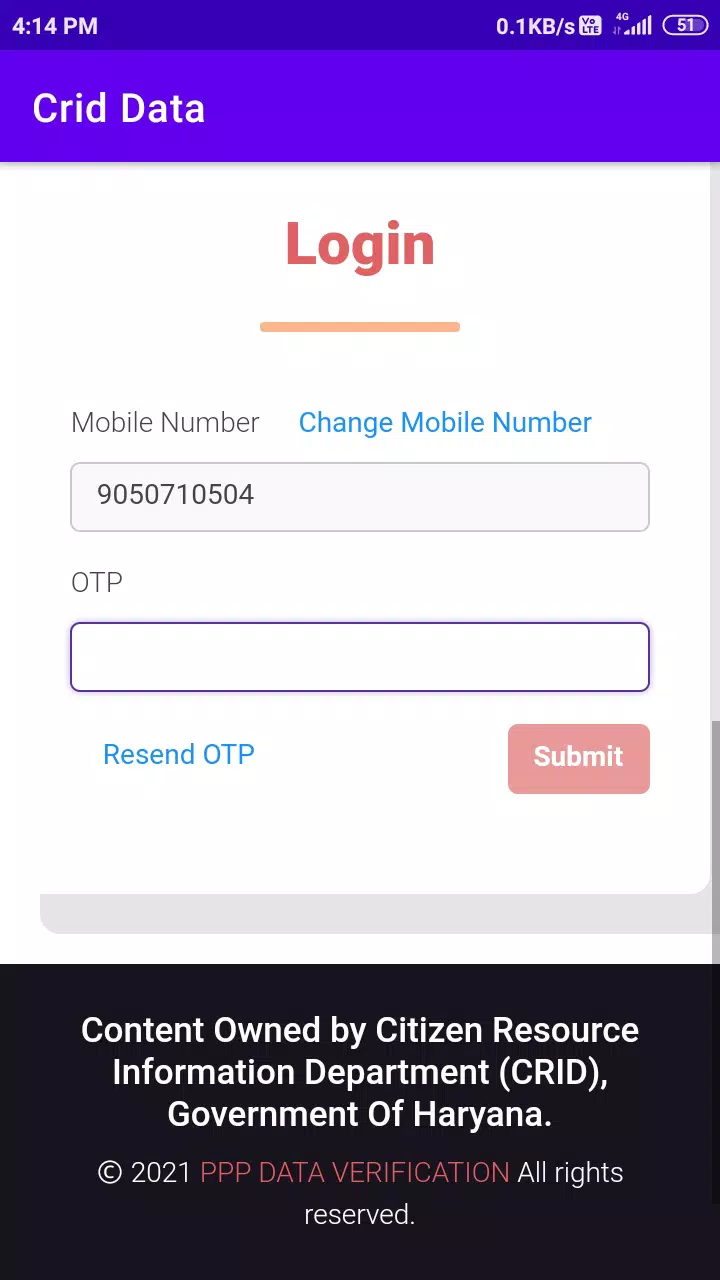Click the OTP label text
Viewport: 720px width, 1280px height.
pos(96,582)
